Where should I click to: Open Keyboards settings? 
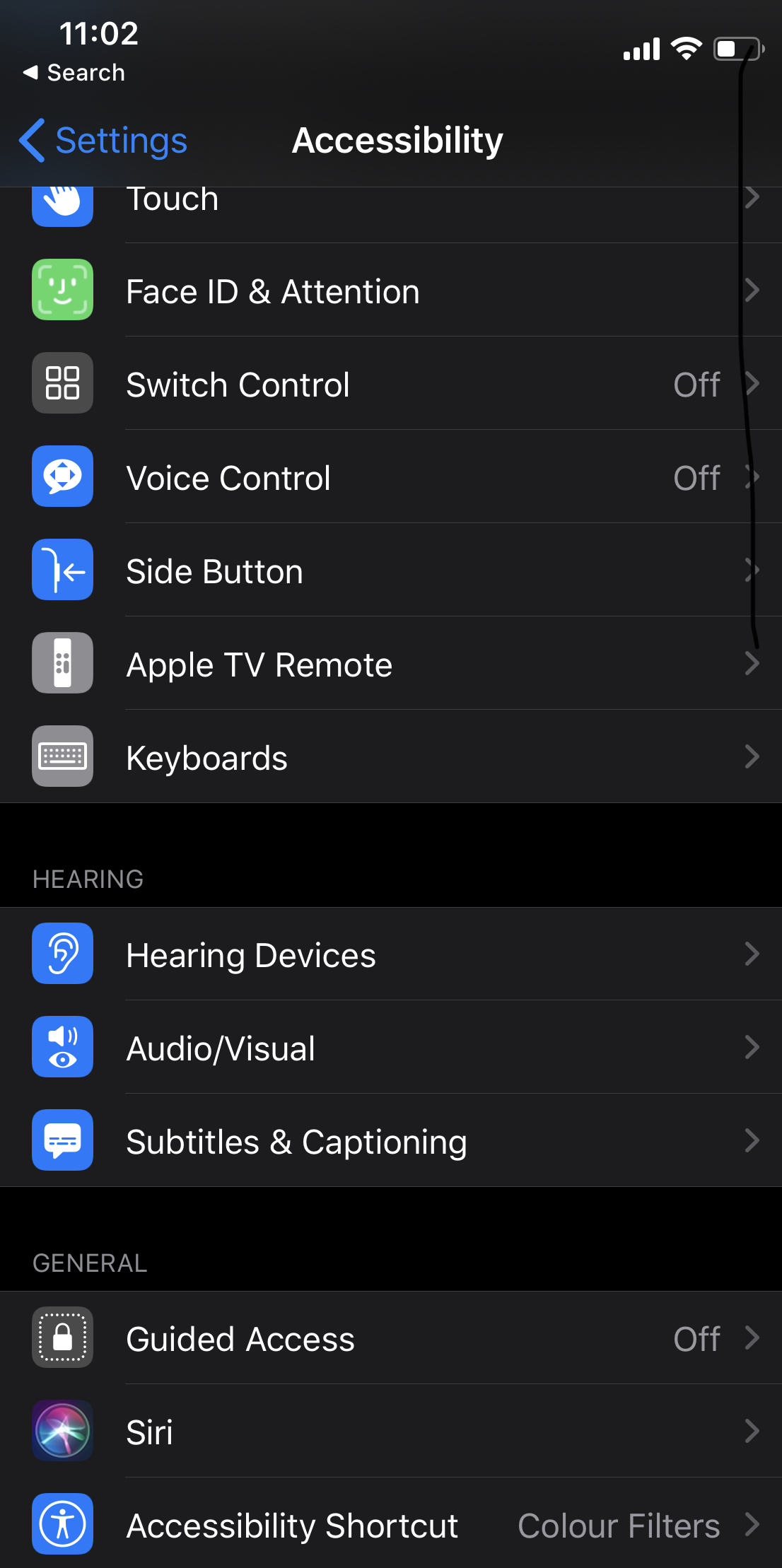click(x=391, y=758)
